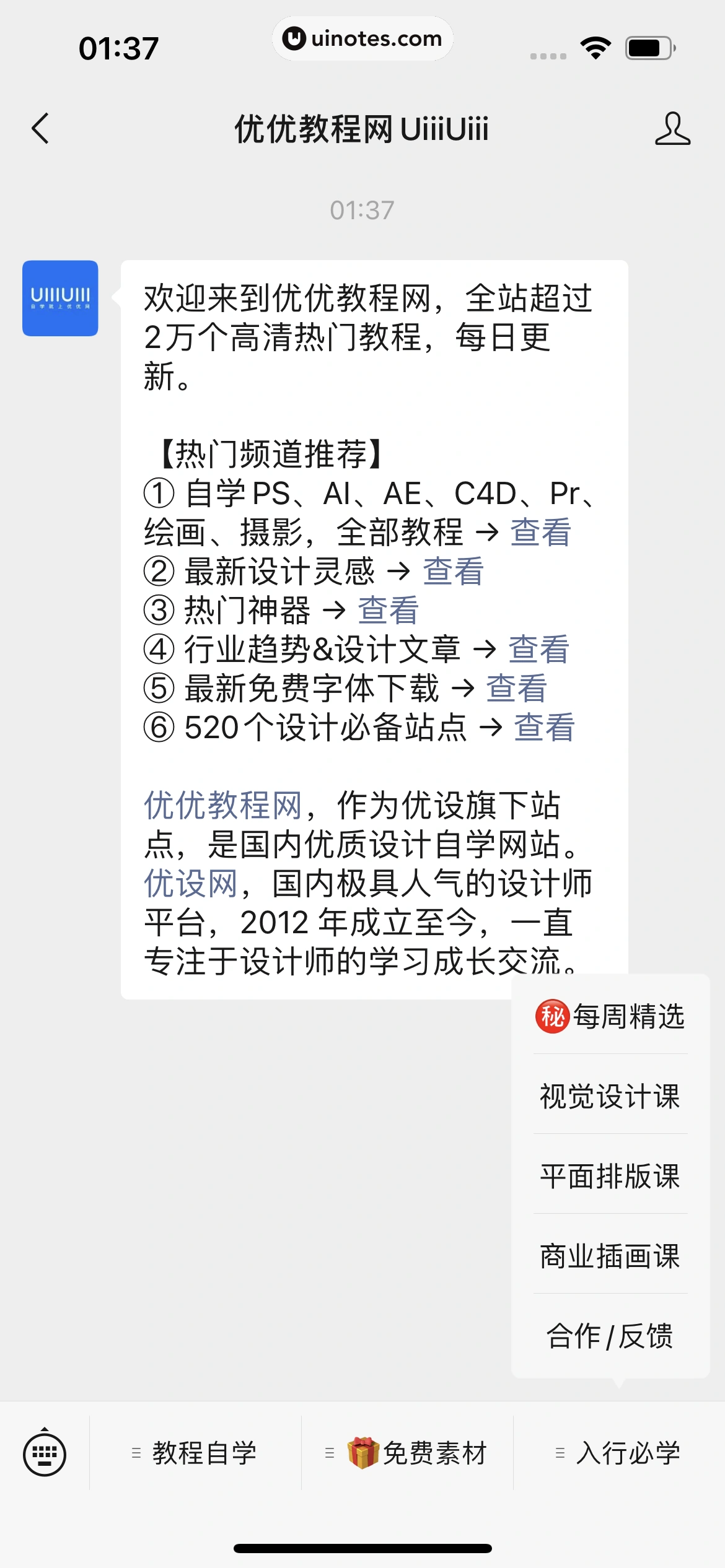Open 查看 link for 最新免费字体下载
The height and width of the screenshot is (1568, 725).
pyautogui.click(x=516, y=689)
